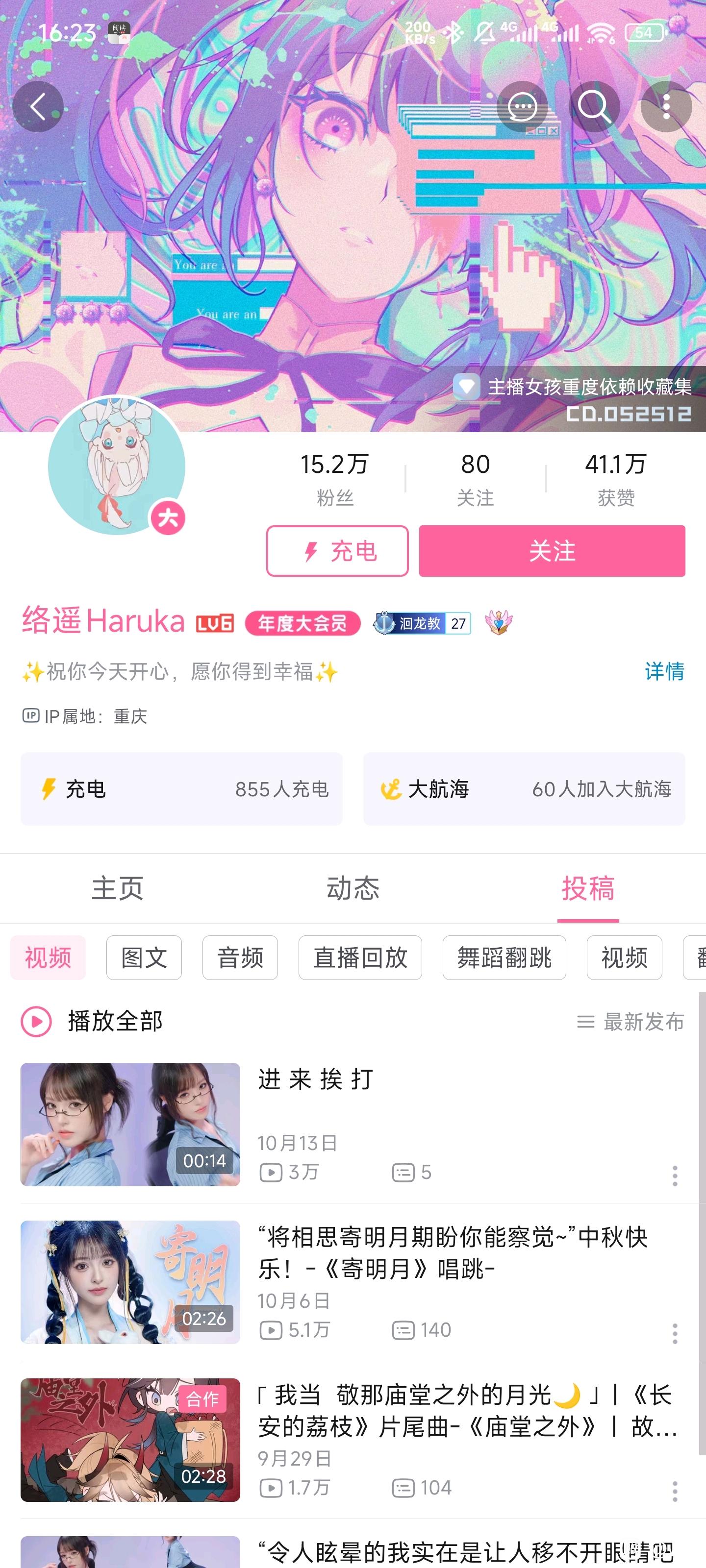Change sort order from 最新发布
The width and height of the screenshot is (706, 1568).
coord(630,1021)
